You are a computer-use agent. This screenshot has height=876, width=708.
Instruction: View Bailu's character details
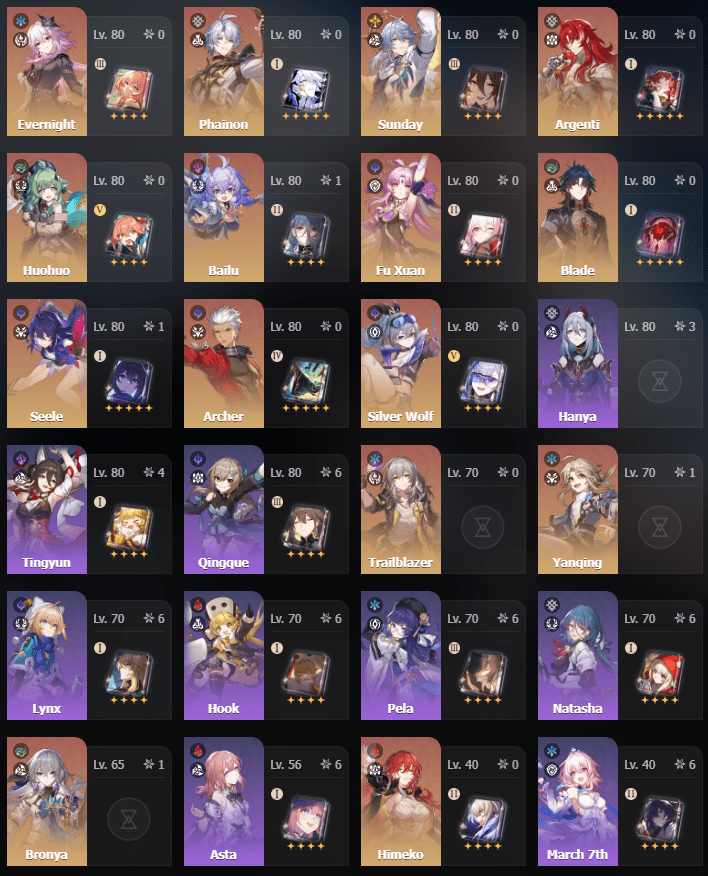(223, 216)
